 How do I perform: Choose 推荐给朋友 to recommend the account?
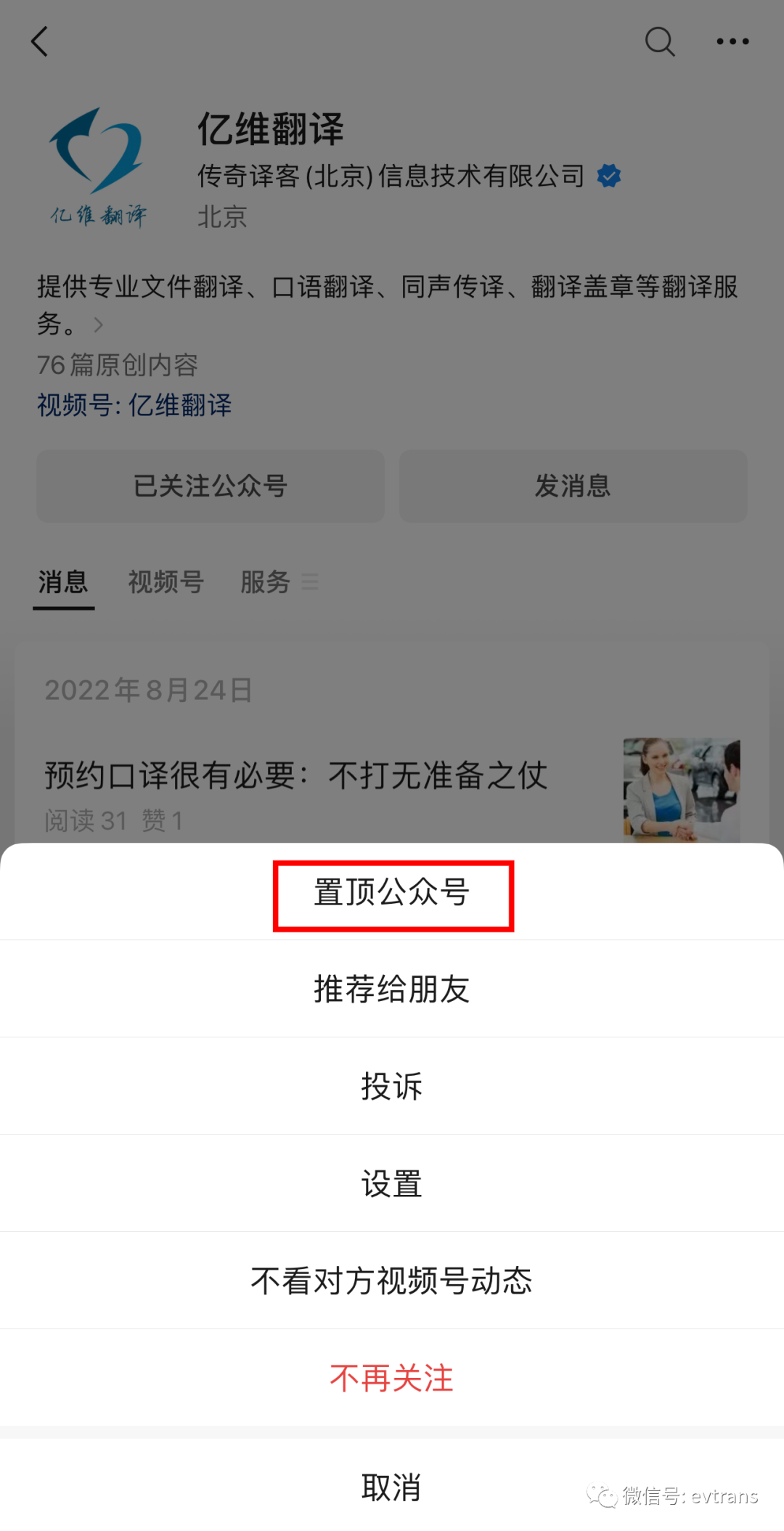pos(392,989)
